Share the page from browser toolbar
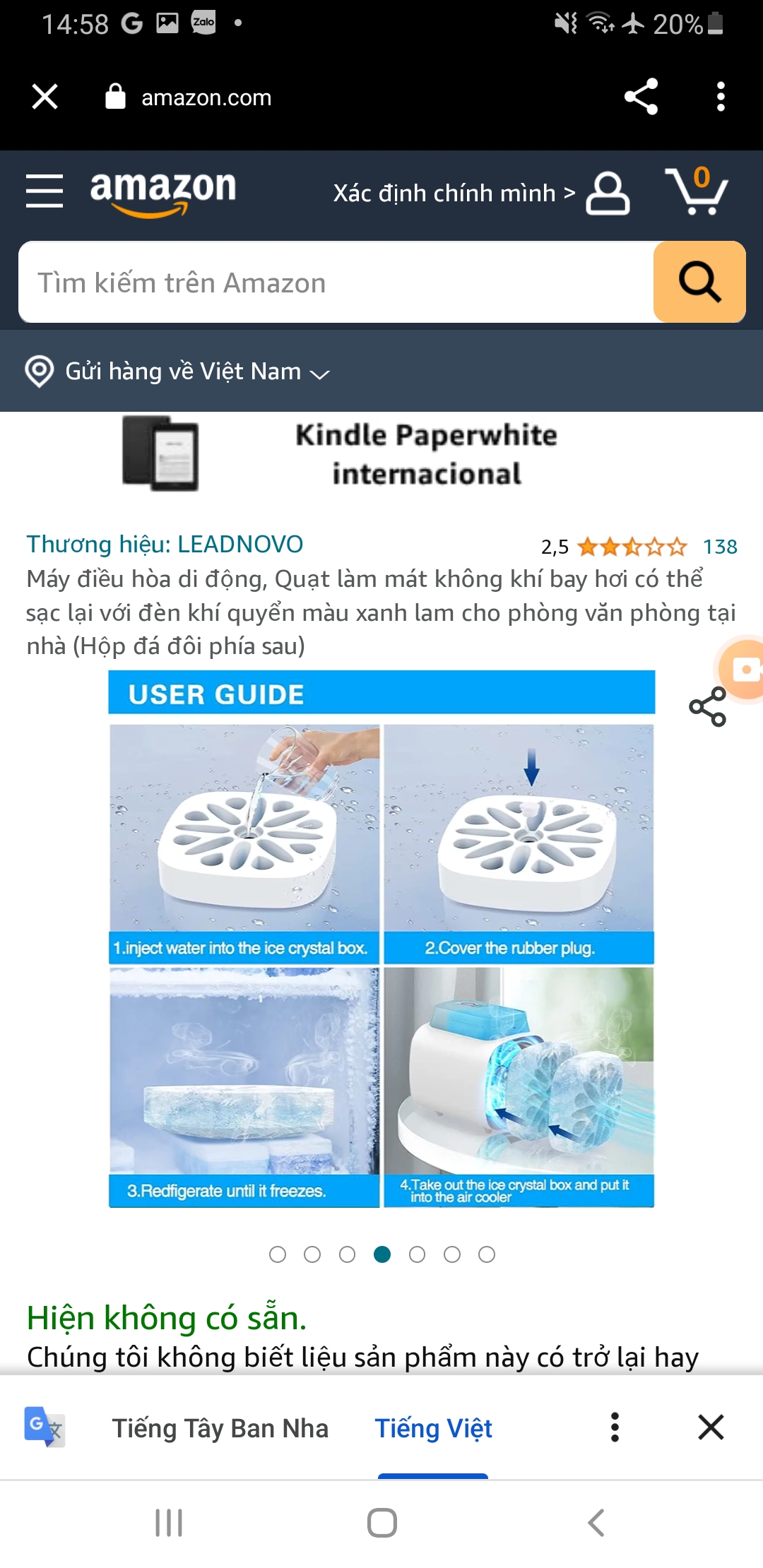Viewport: 763px width, 1568px height. click(x=641, y=97)
